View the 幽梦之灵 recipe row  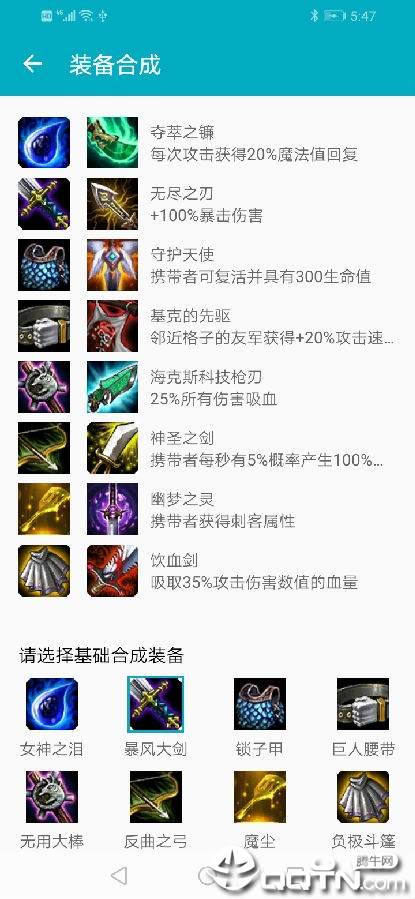[208, 509]
